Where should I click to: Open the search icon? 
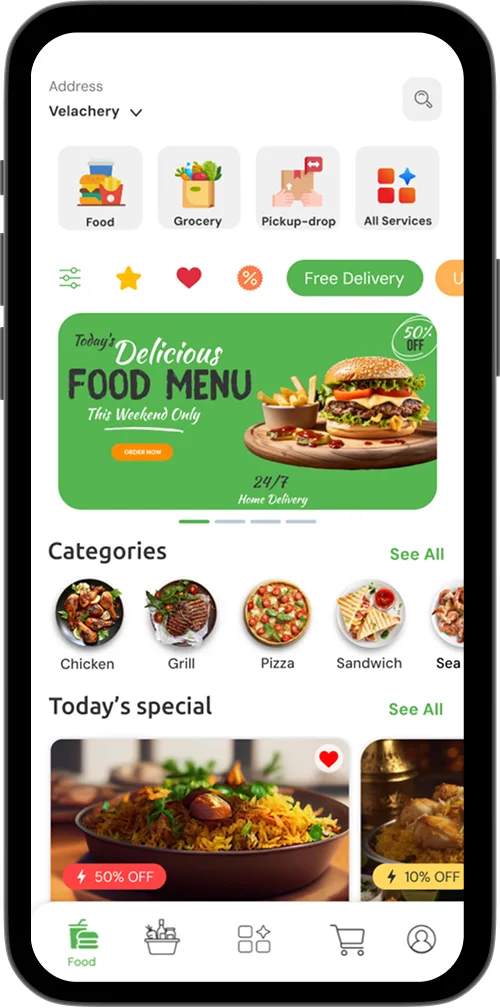[422, 99]
